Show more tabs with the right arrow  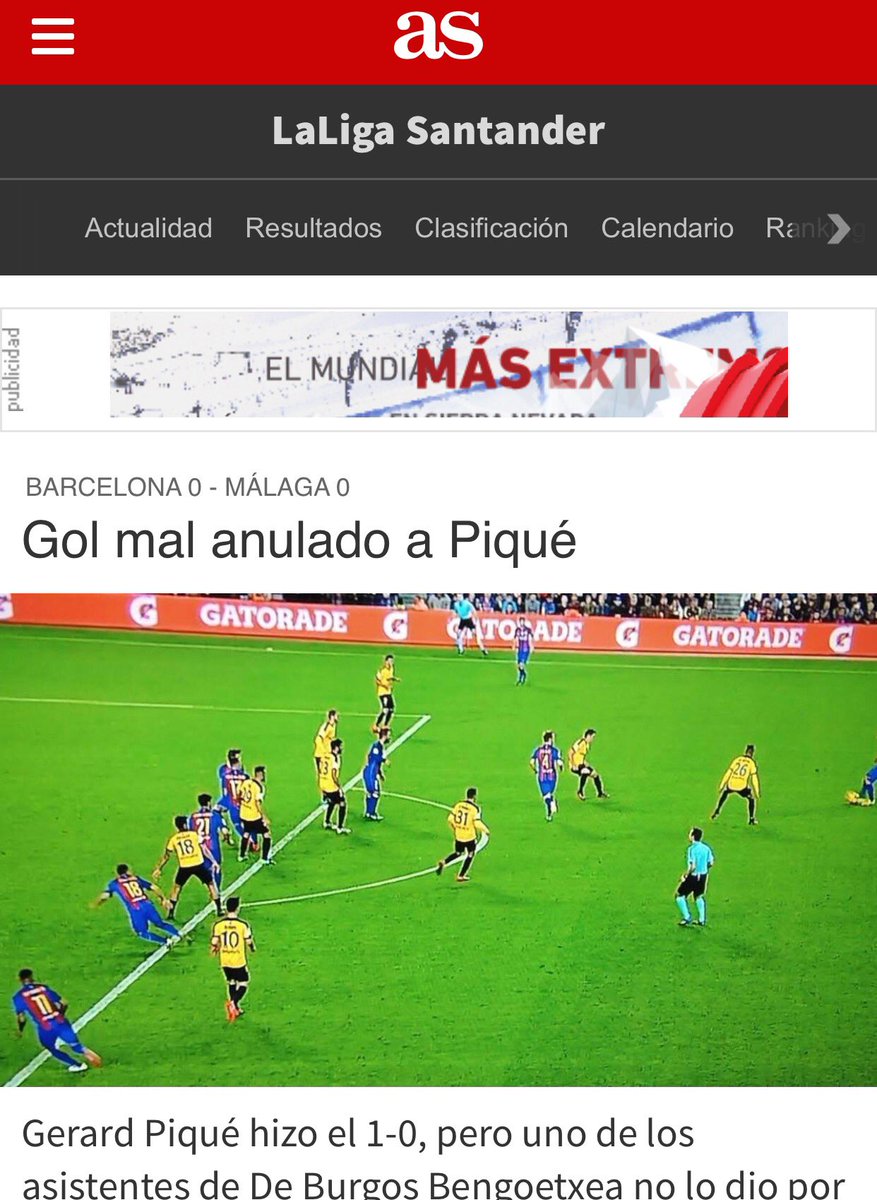[x=838, y=228]
